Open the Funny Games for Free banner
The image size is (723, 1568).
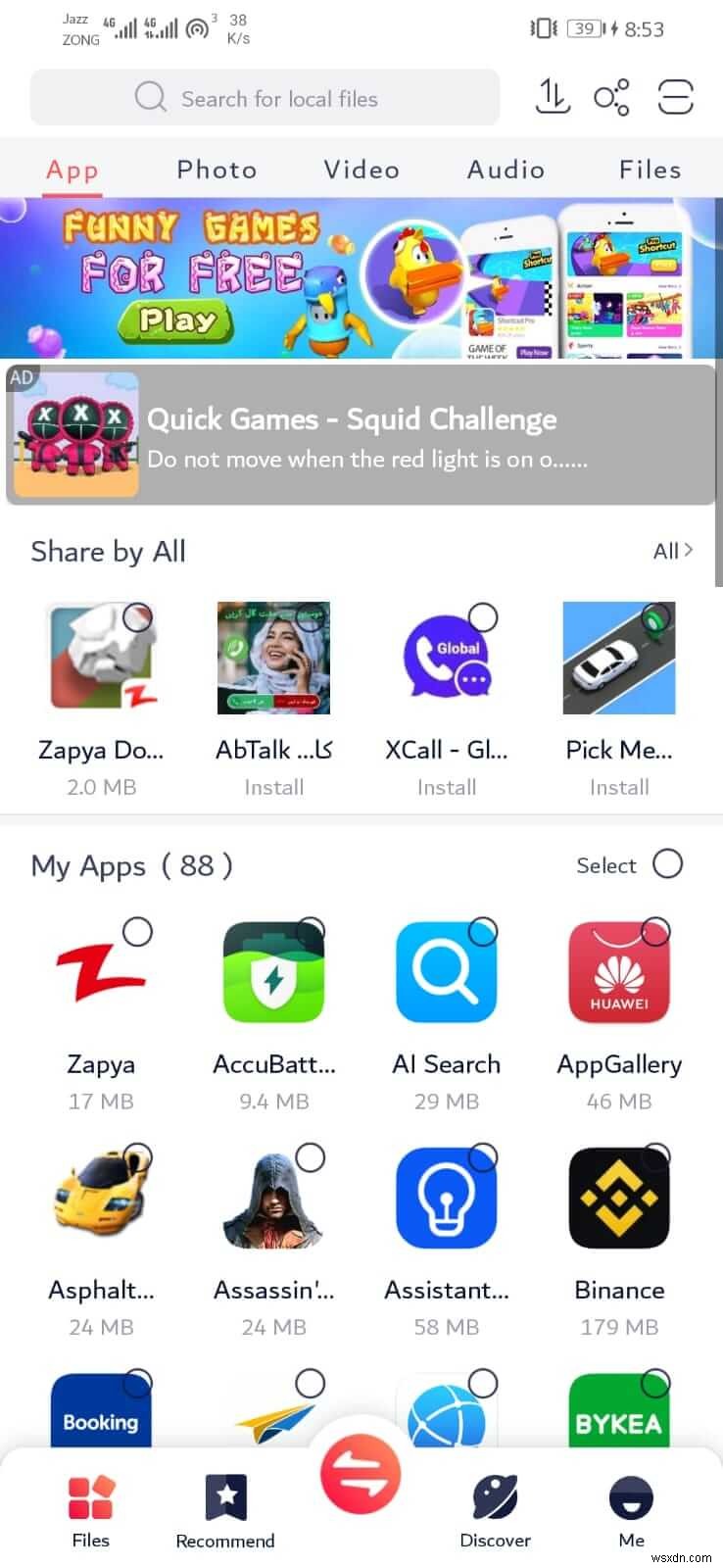pos(361,279)
